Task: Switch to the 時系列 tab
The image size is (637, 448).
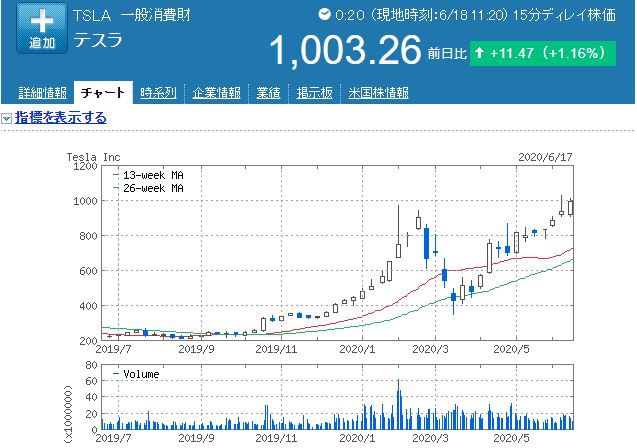Action: tap(159, 93)
